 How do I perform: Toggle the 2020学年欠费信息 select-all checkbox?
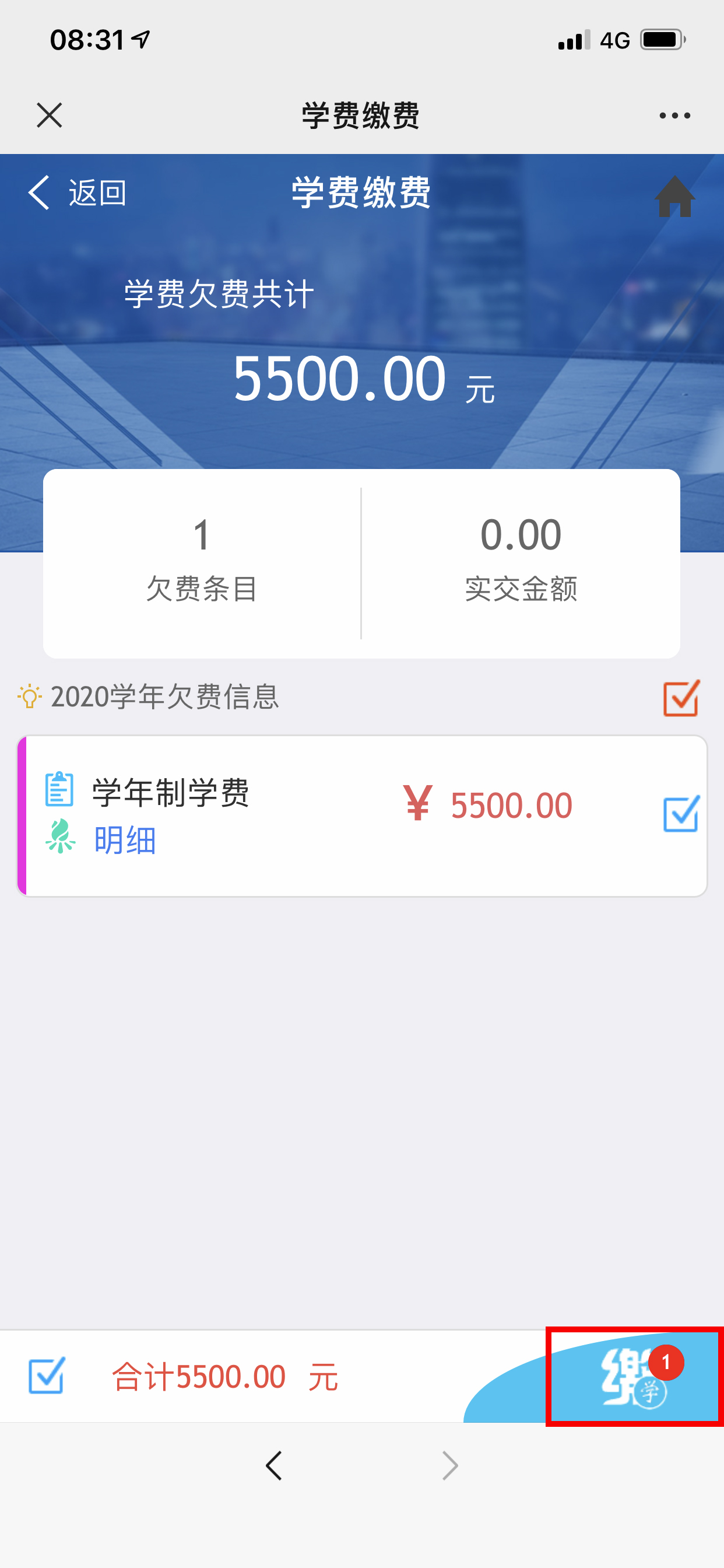click(680, 698)
